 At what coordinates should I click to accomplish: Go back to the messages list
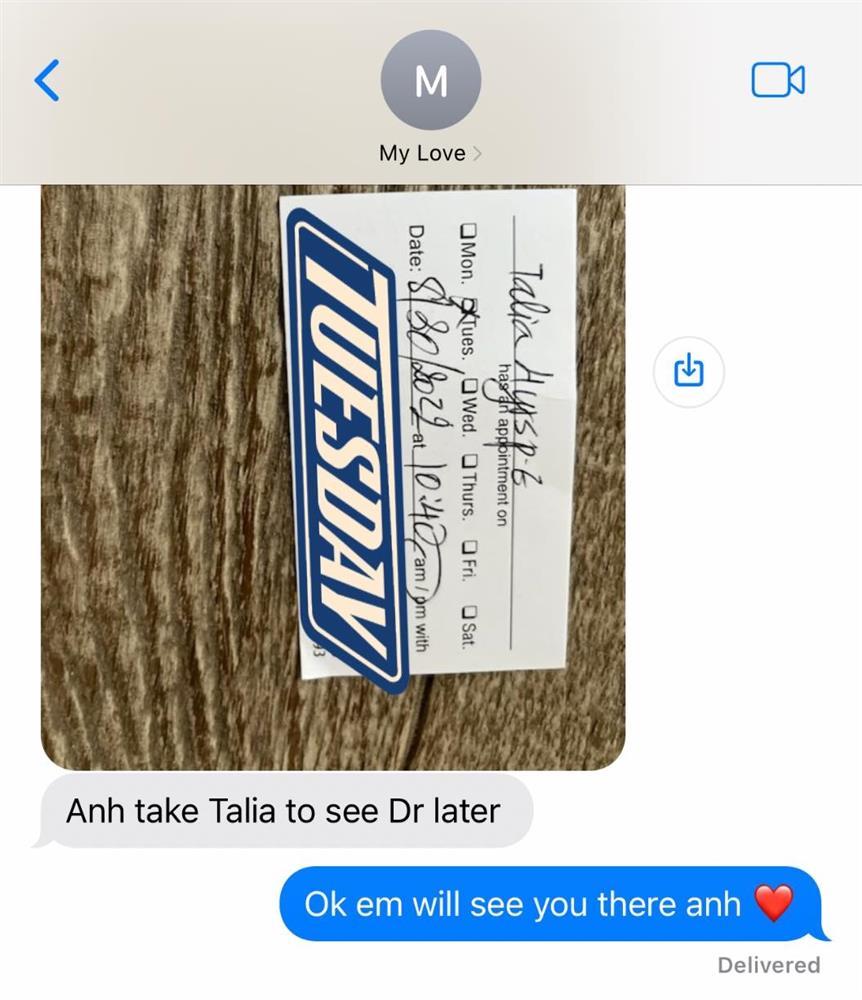click(x=47, y=80)
